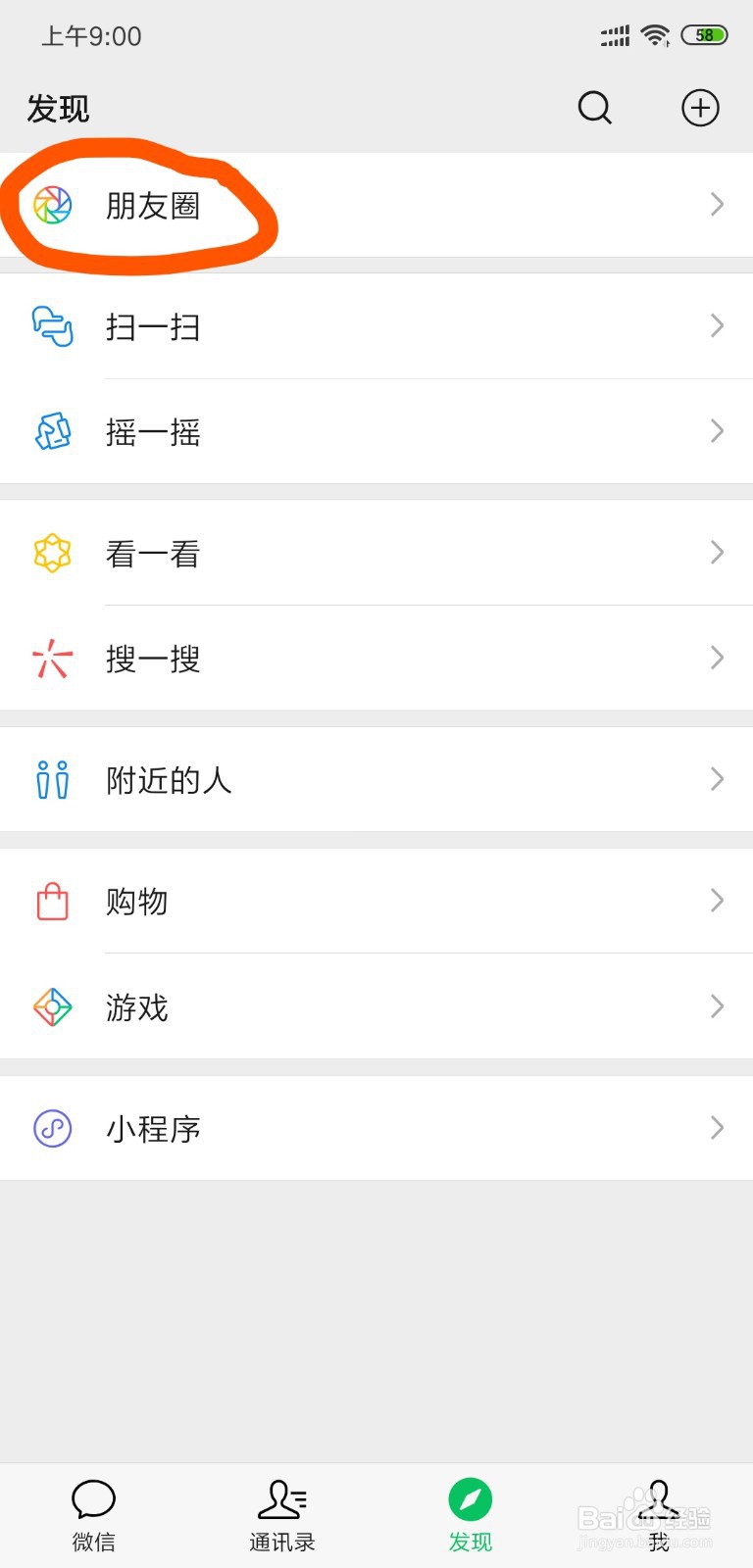Select the 扫一扫 scan icon
This screenshot has height=1568, width=753.
click(54, 326)
